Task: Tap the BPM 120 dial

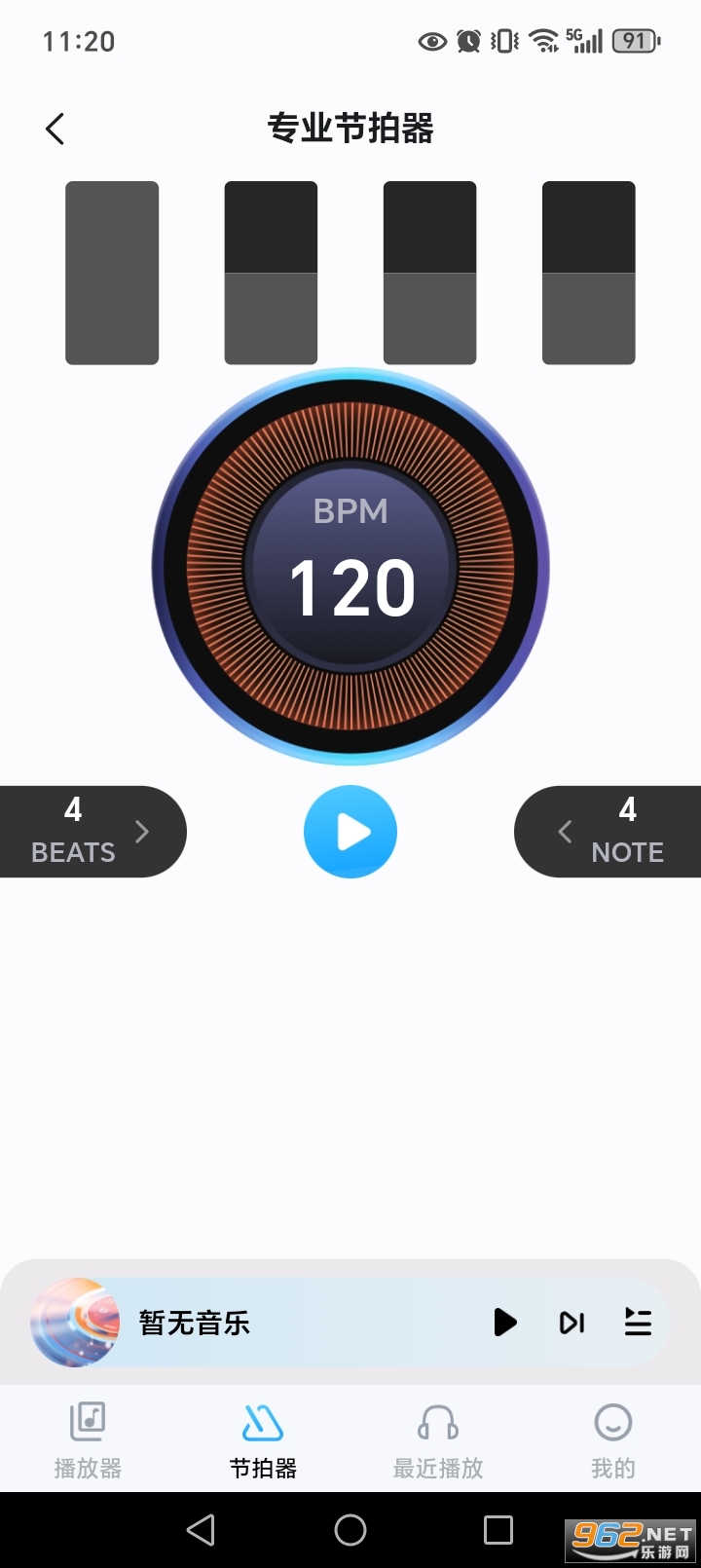Action: [350, 567]
